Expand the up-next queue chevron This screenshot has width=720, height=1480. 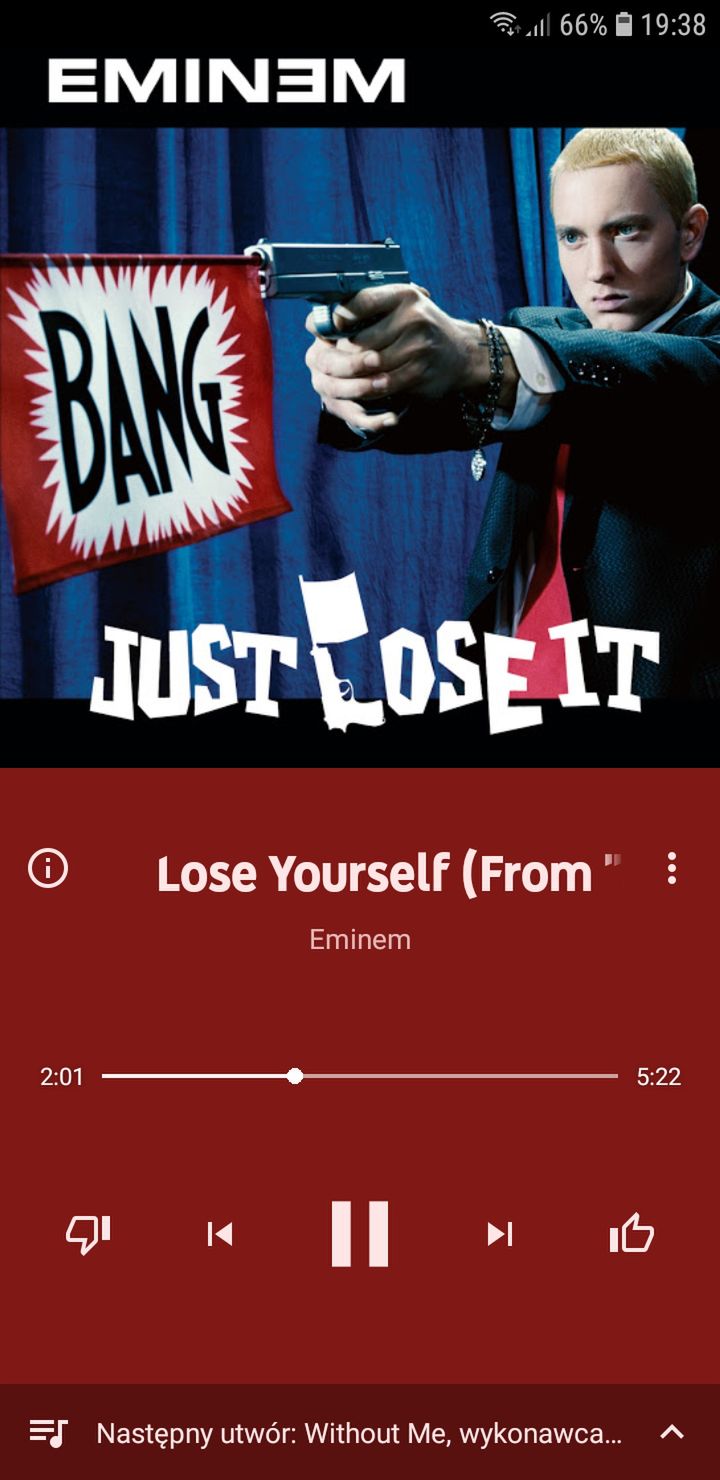coord(672,1432)
